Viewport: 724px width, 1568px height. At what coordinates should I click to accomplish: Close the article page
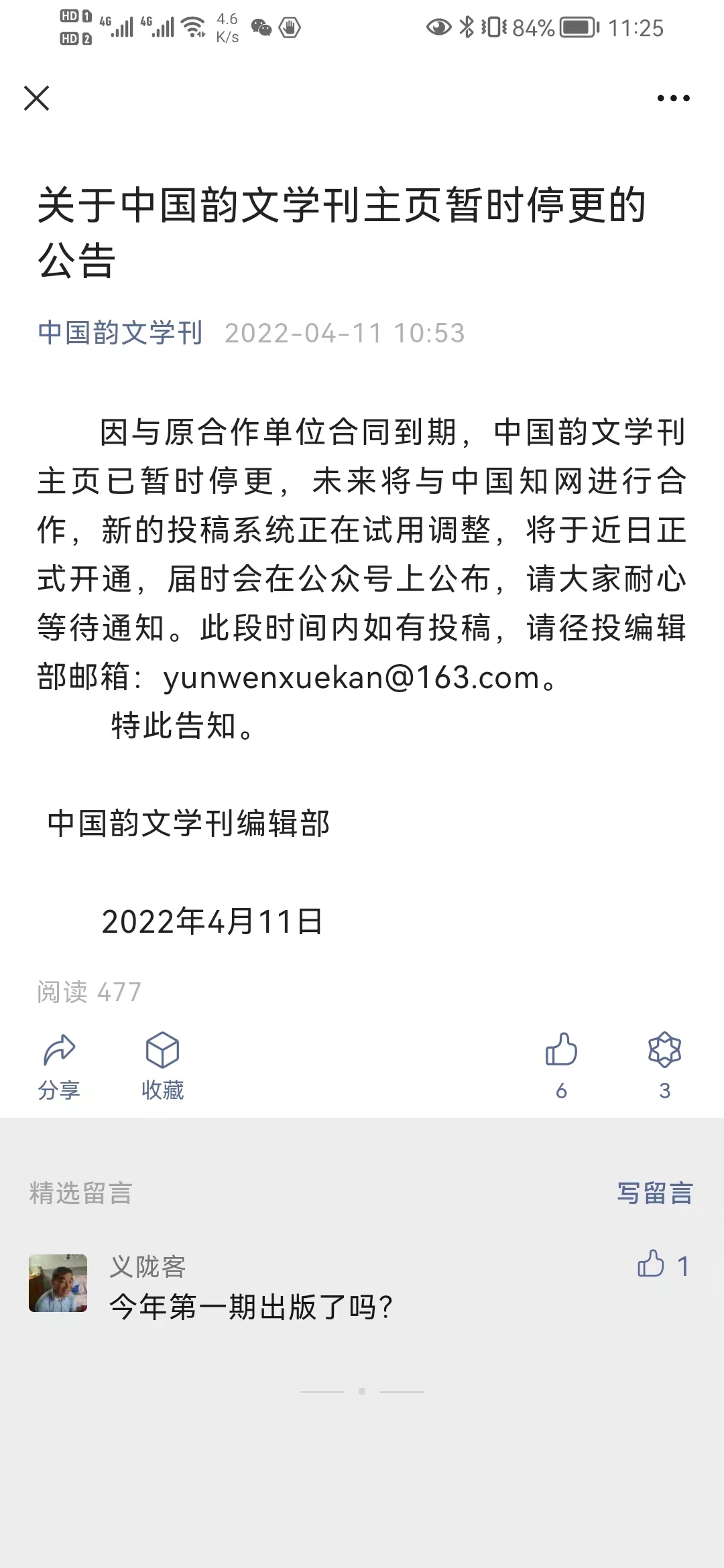(x=37, y=99)
